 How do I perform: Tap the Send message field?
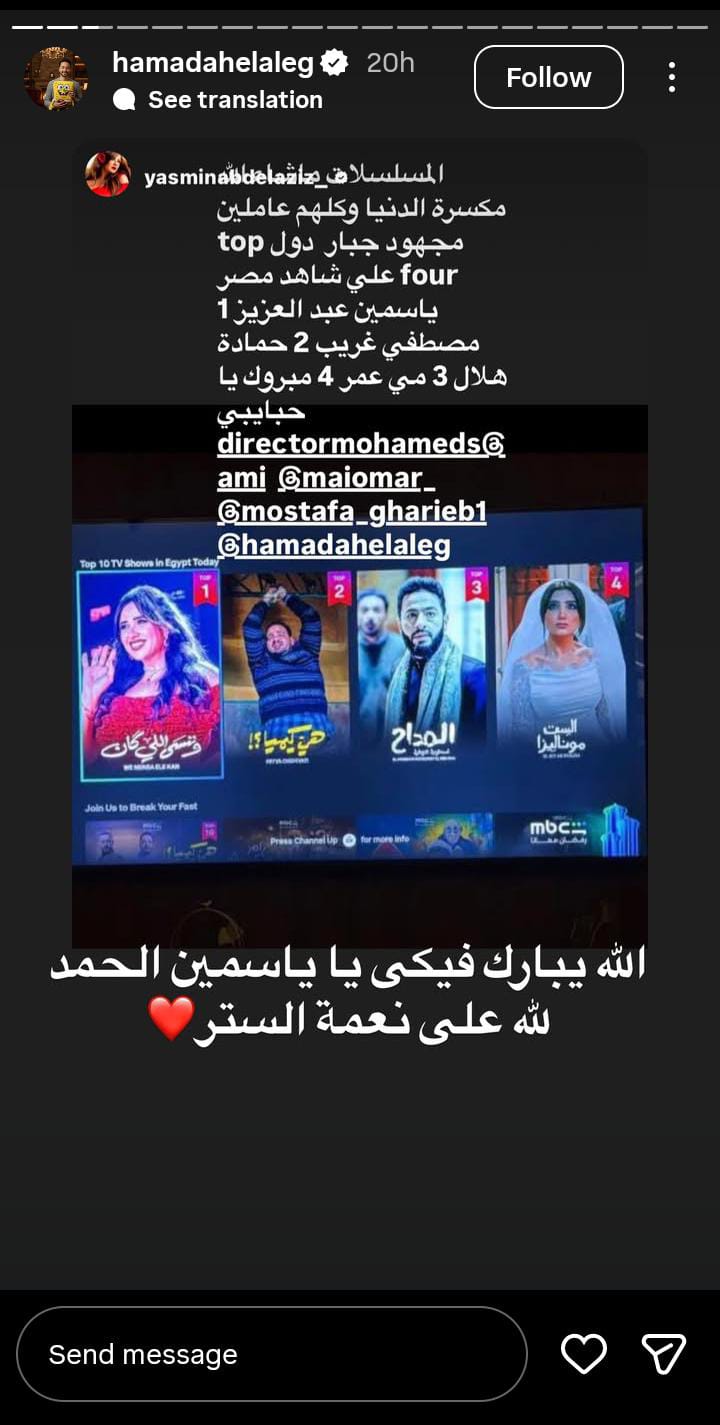click(271, 1354)
